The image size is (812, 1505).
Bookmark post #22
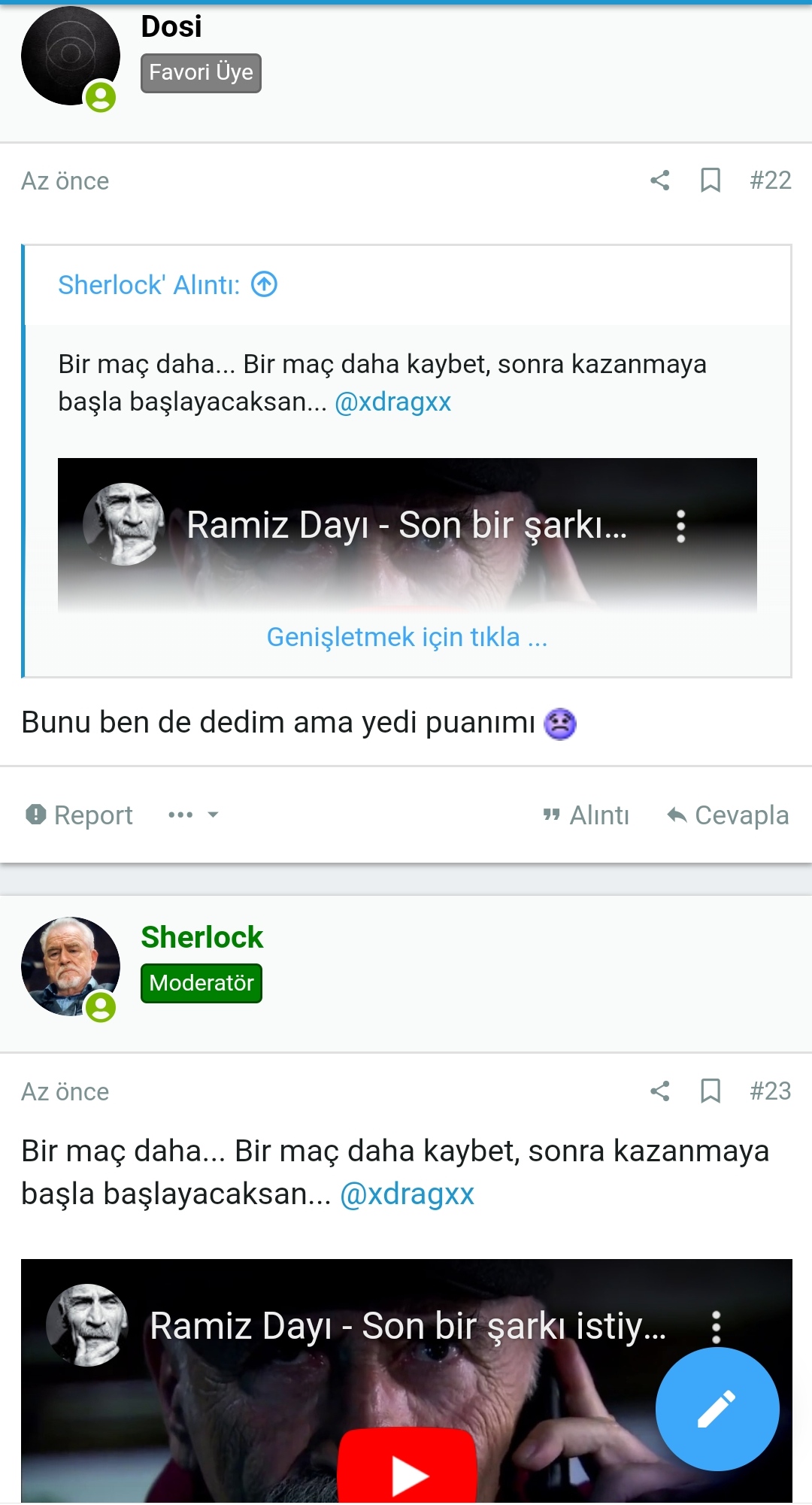click(x=710, y=181)
